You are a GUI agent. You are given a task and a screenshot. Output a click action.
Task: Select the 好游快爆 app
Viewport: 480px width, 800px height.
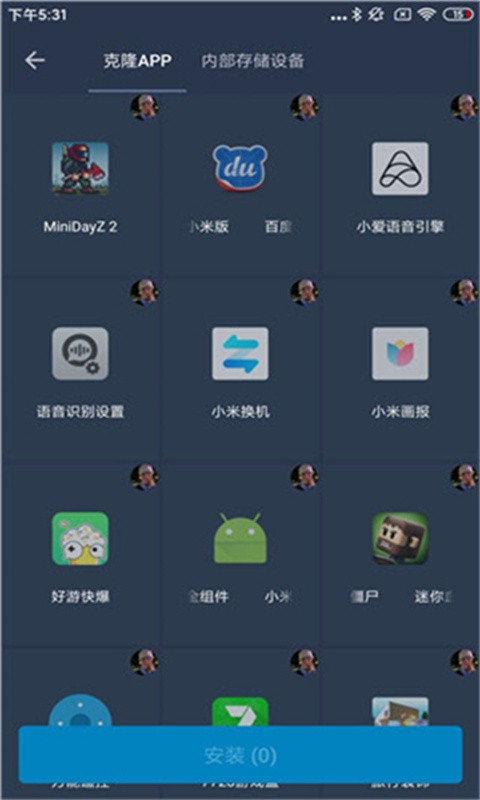[80, 556]
